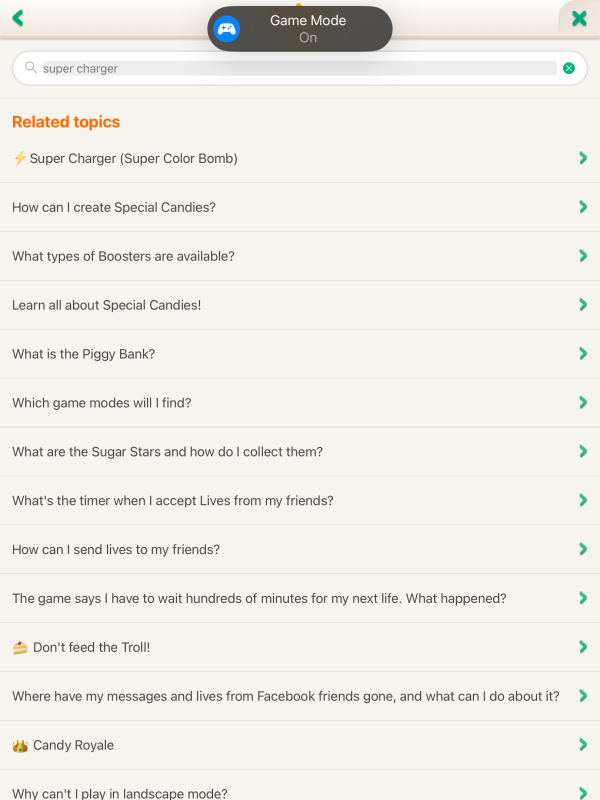Open missing Facebook messages and lives topic

[x=300, y=696]
